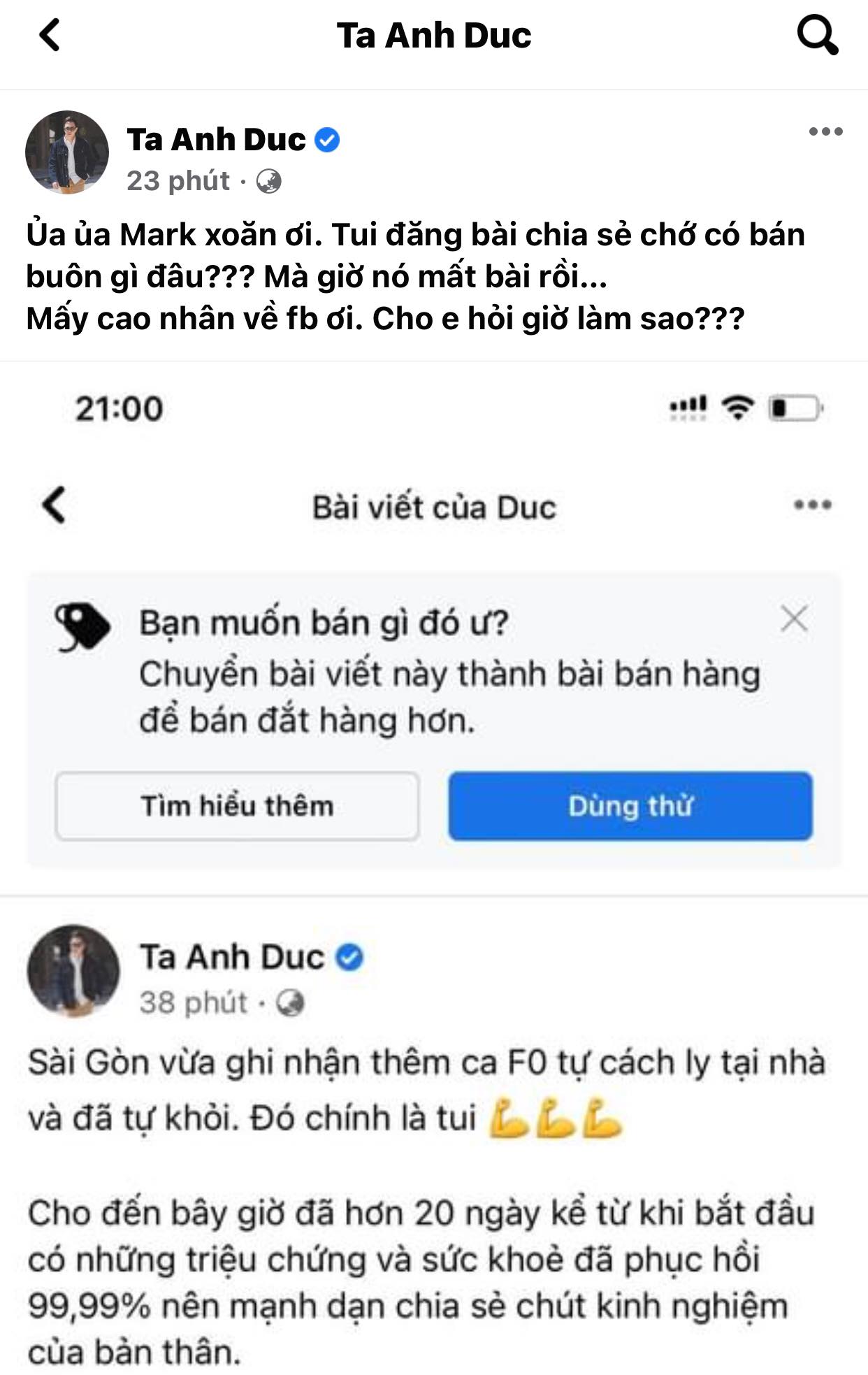Go back using the top-left arrow
The height and width of the screenshot is (1375, 868).
pyautogui.click(x=50, y=34)
